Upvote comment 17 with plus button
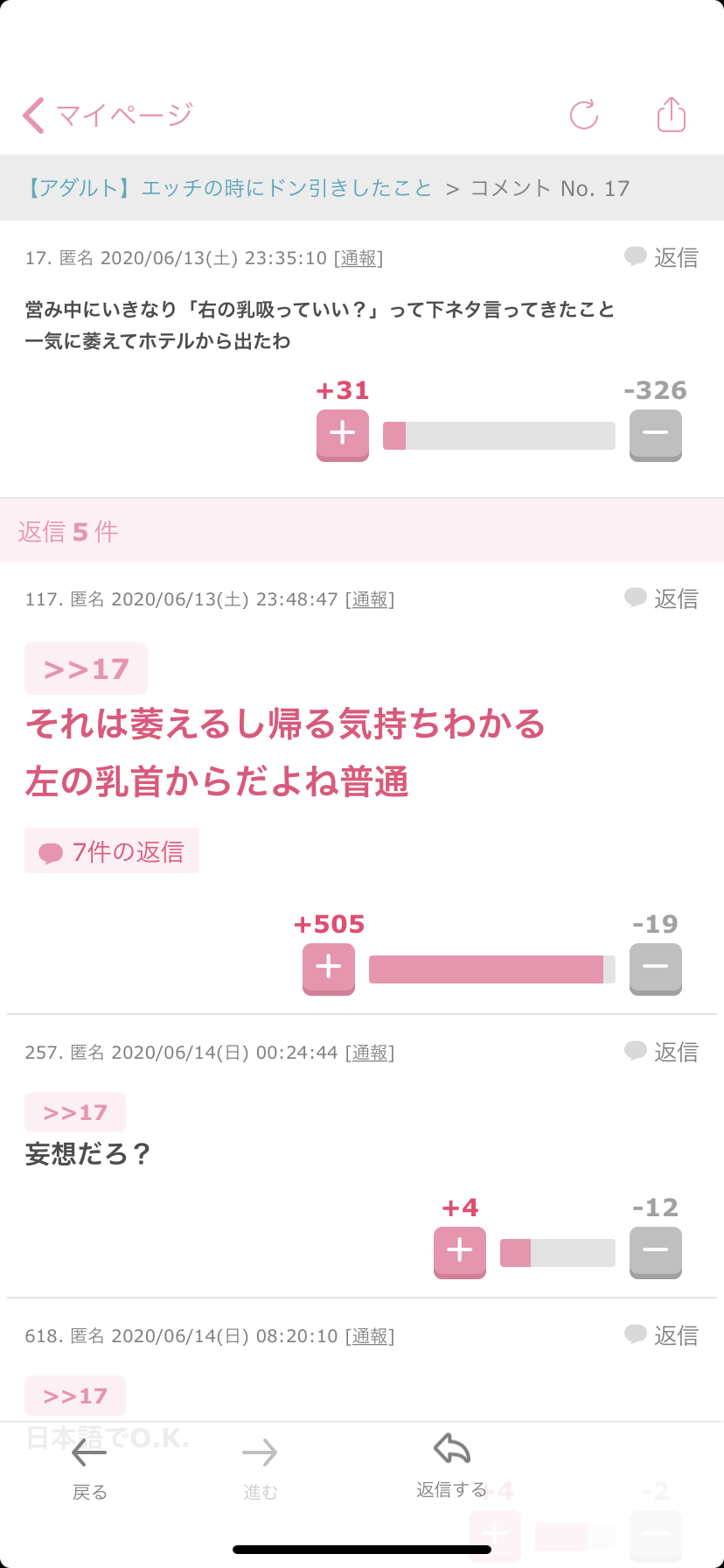Viewport: 724px width, 1568px height. click(343, 435)
